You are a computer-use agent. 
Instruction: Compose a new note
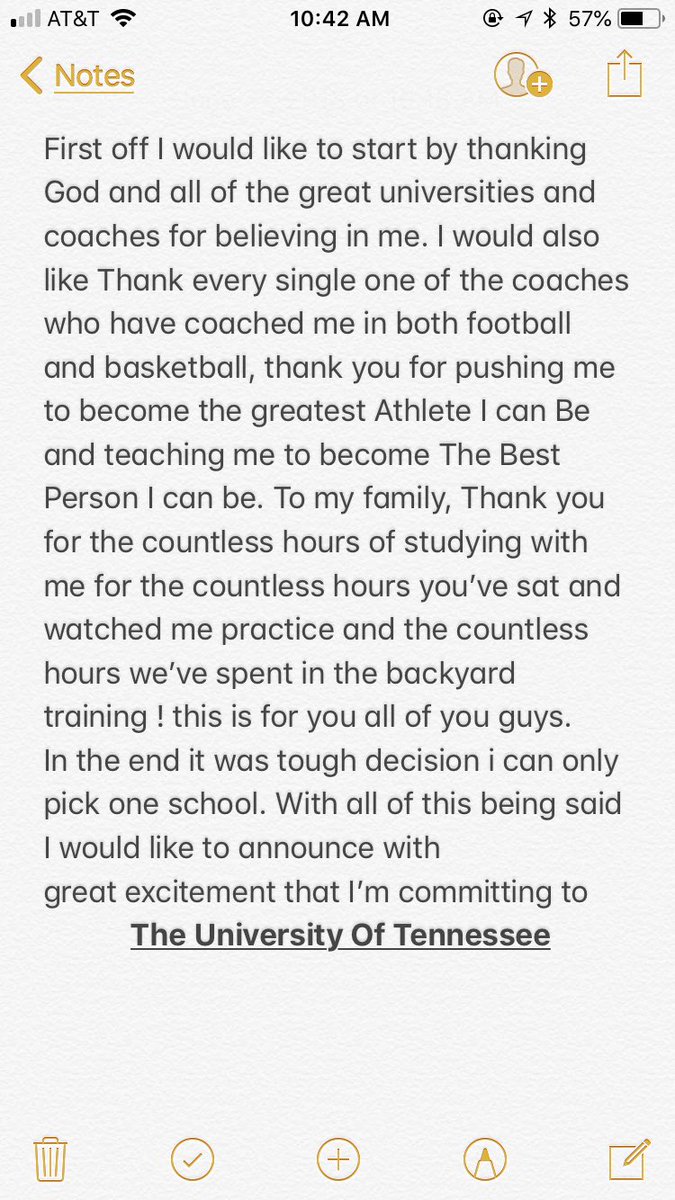(630, 1159)
